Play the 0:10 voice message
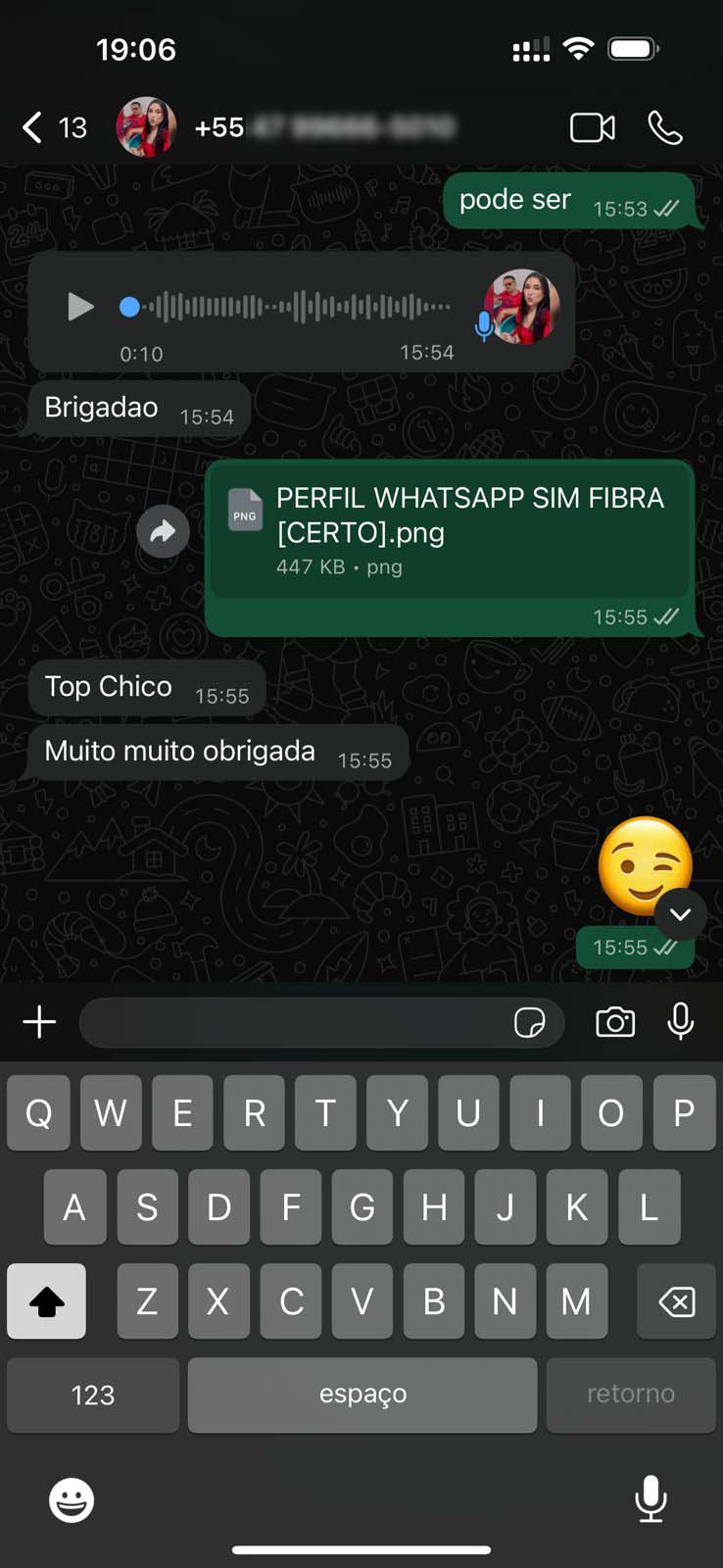The height and width of the screenshot is (1568, 723). (78, 307)
